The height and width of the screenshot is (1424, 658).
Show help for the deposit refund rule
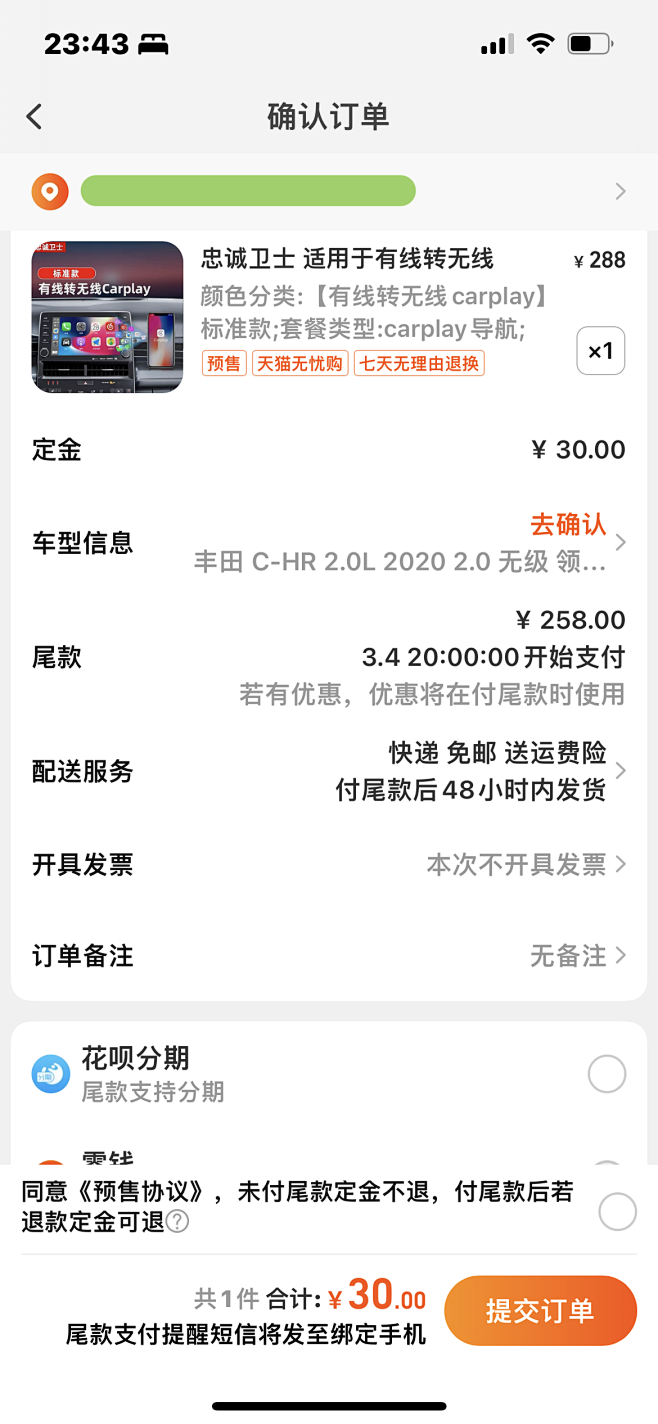click(x=177, y=1222)
